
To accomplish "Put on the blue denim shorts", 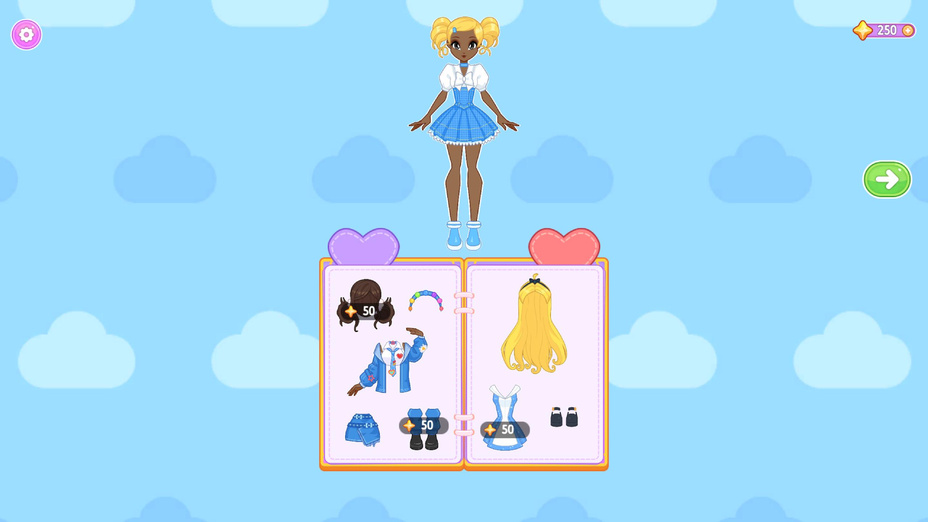I will coord(362,429).
